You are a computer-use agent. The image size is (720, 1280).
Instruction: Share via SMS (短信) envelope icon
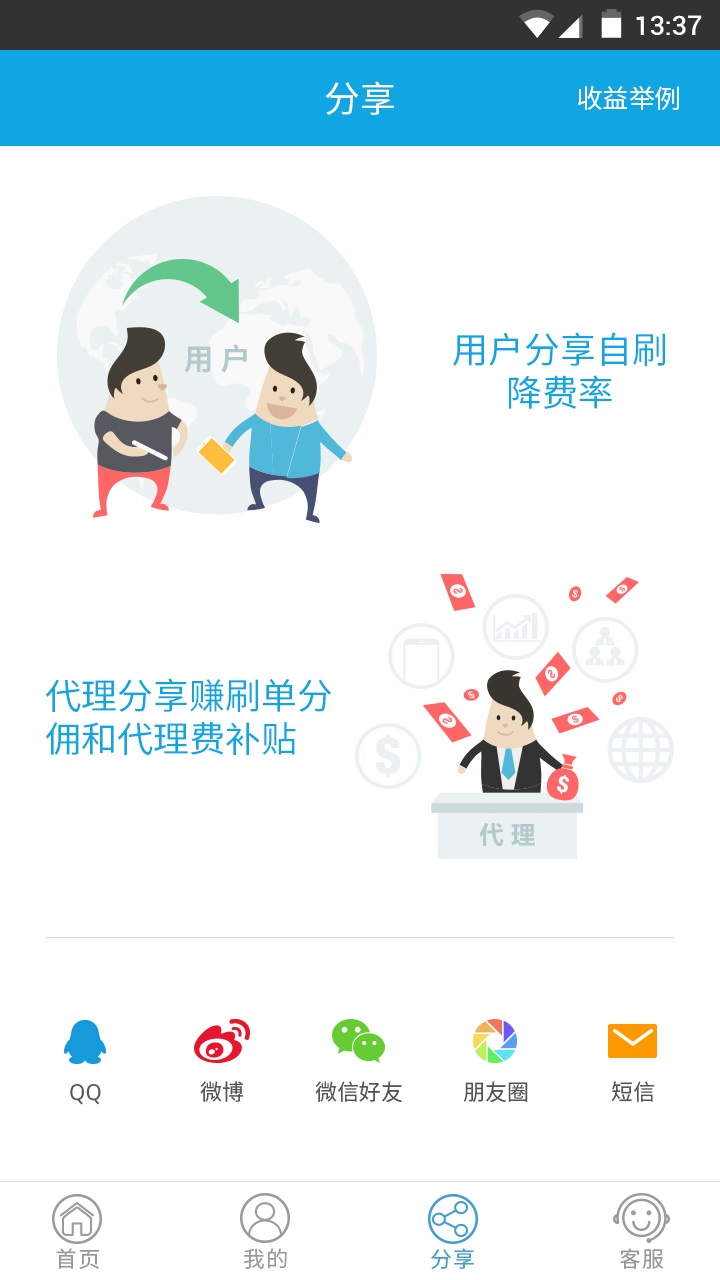632,1042
